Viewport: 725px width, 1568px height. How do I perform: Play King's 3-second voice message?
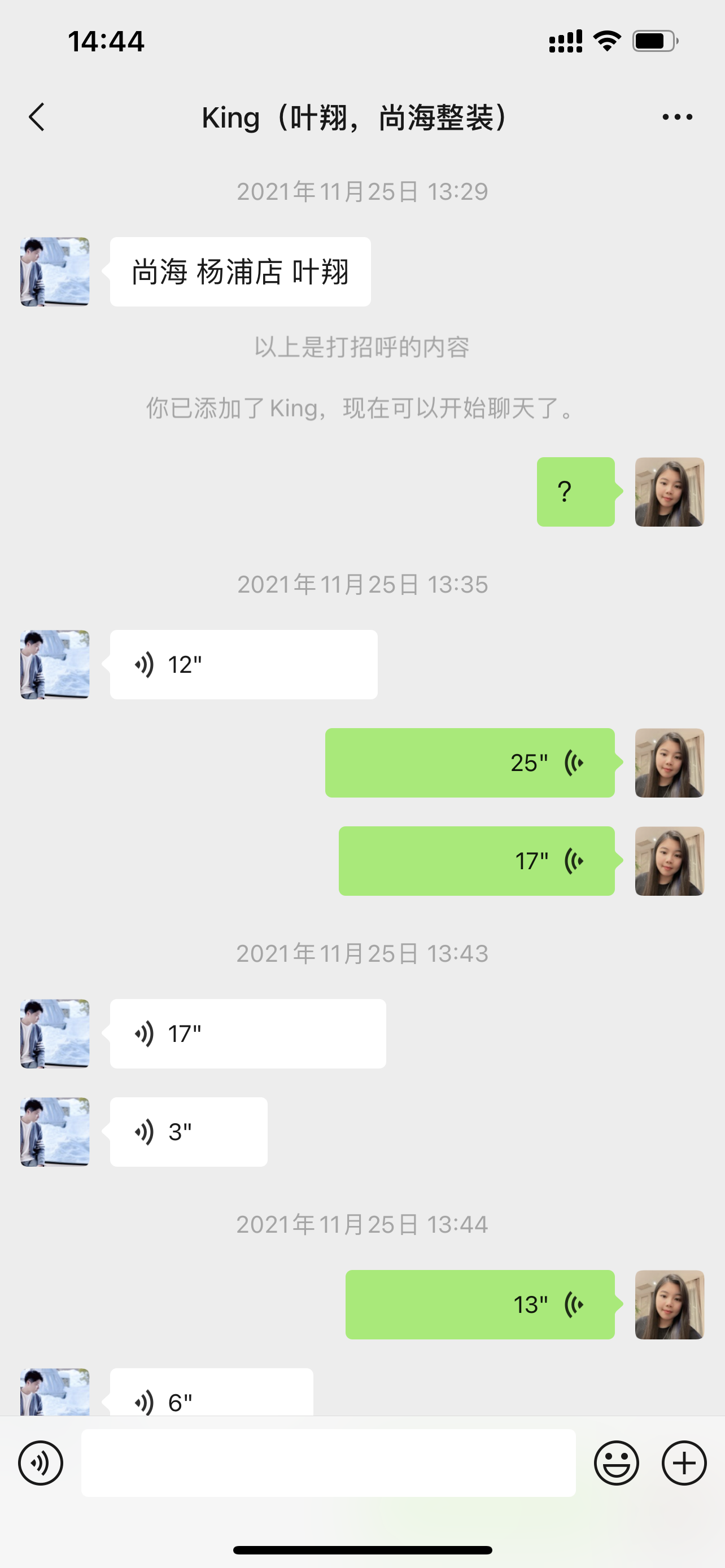(x=188, y=1132)
